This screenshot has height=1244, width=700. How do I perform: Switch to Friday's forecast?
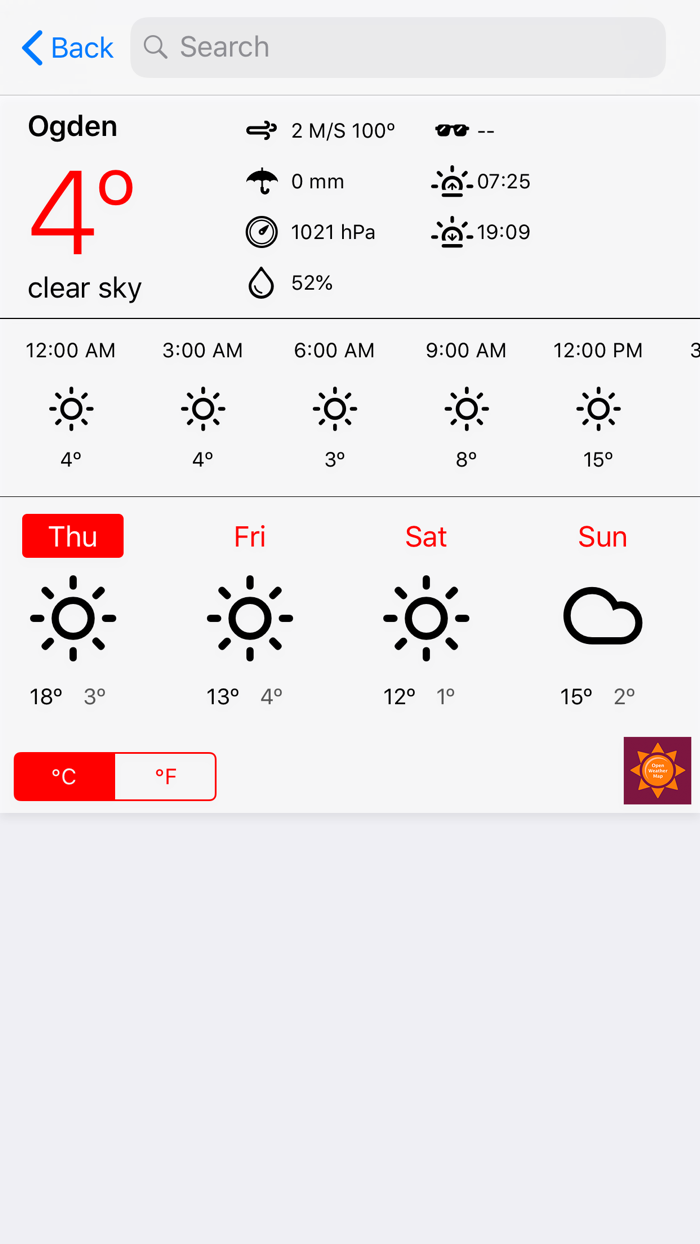(249, 536)
